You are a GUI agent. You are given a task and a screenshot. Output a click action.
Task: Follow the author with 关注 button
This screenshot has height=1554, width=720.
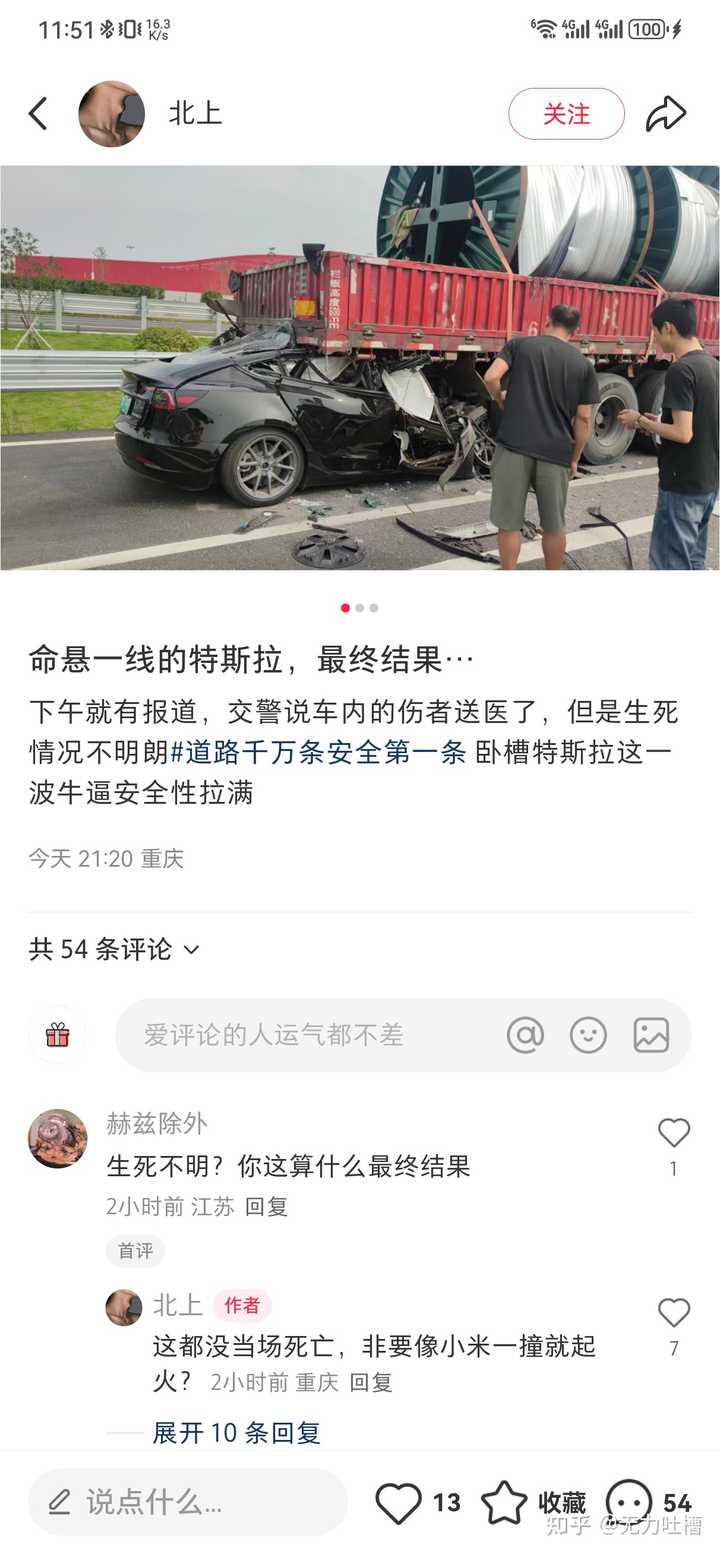pyautogui.click(x=566, y=114)
